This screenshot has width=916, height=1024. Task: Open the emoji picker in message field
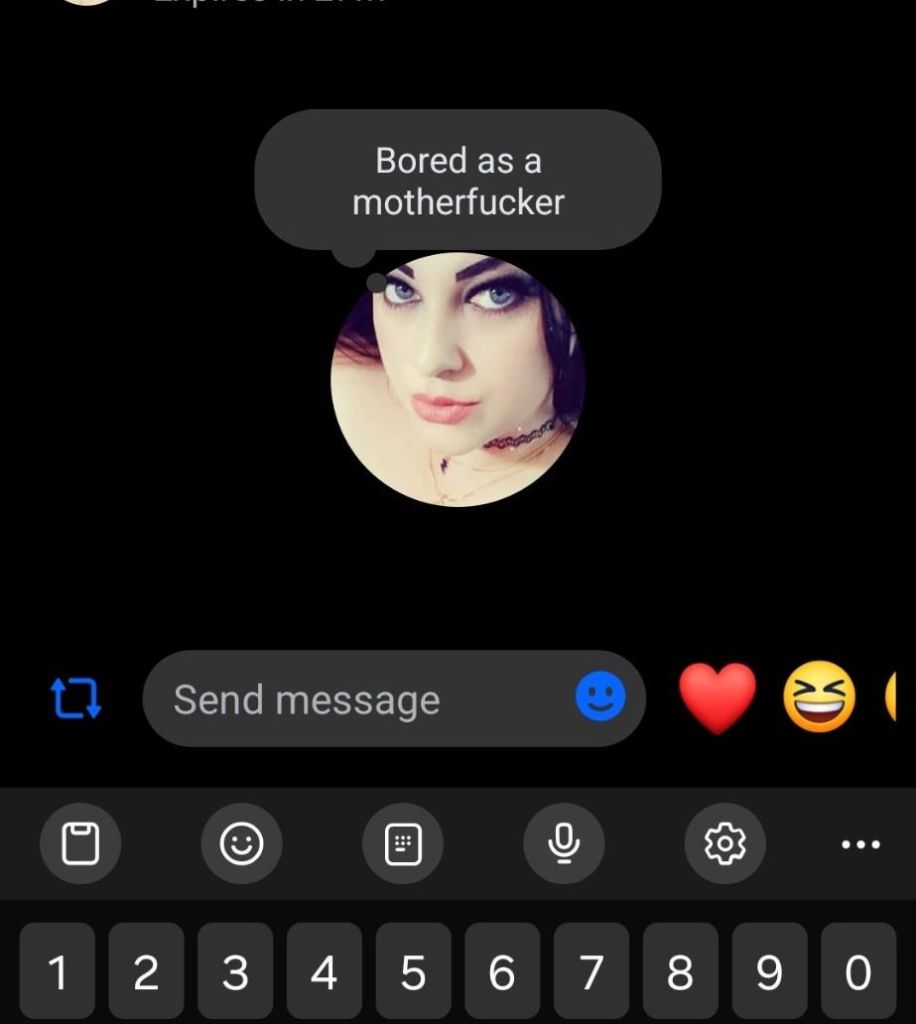(600, 696)
